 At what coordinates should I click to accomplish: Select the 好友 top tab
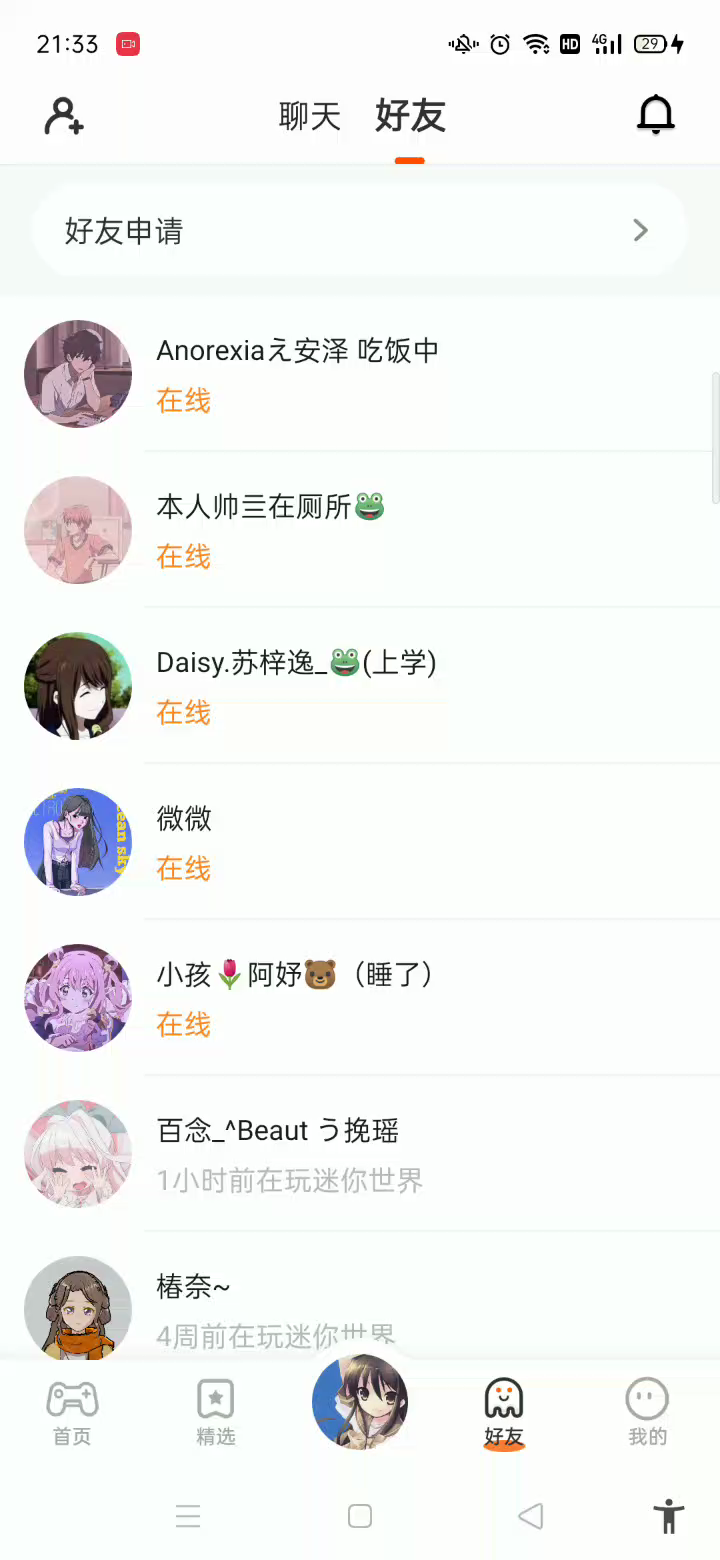[410, 117]
